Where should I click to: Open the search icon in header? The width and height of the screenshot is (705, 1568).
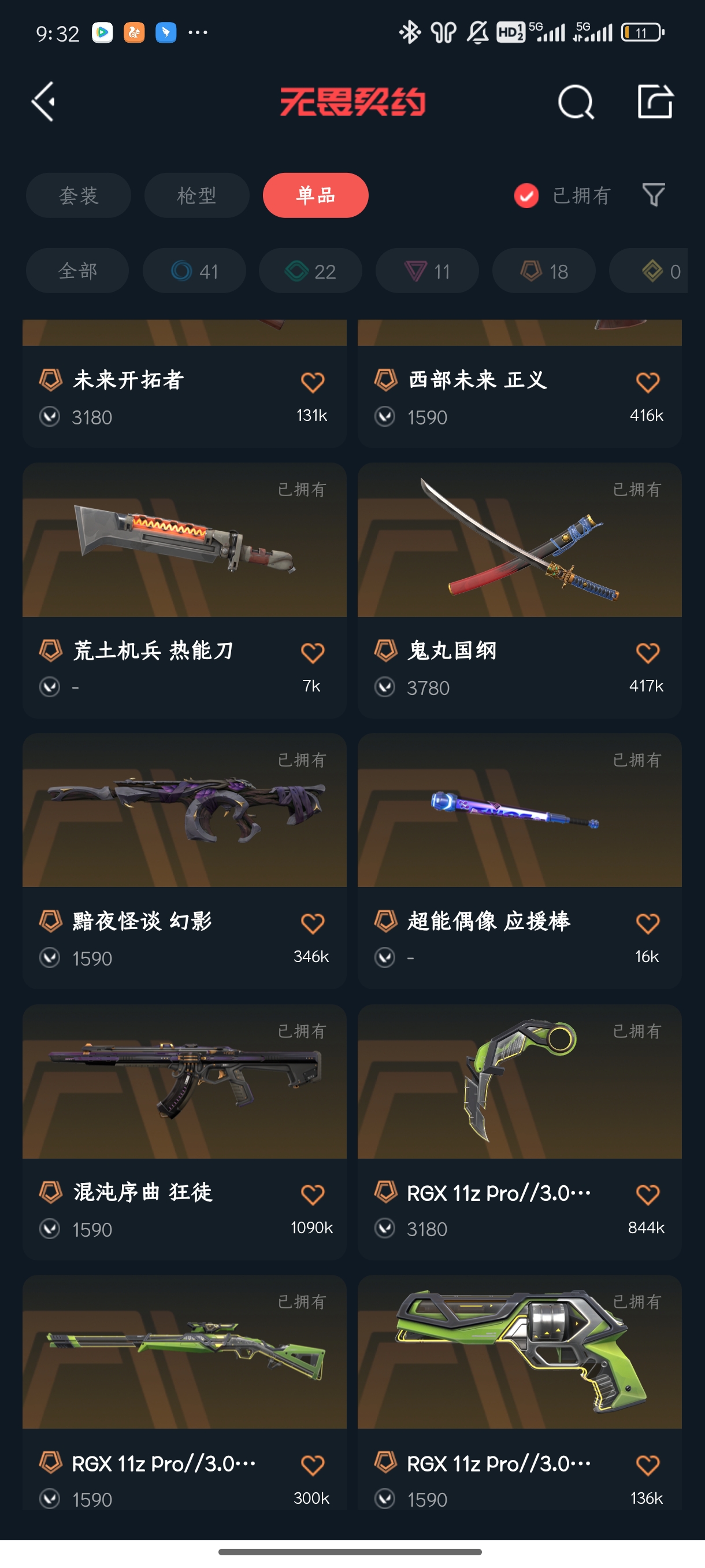(576, 102)
